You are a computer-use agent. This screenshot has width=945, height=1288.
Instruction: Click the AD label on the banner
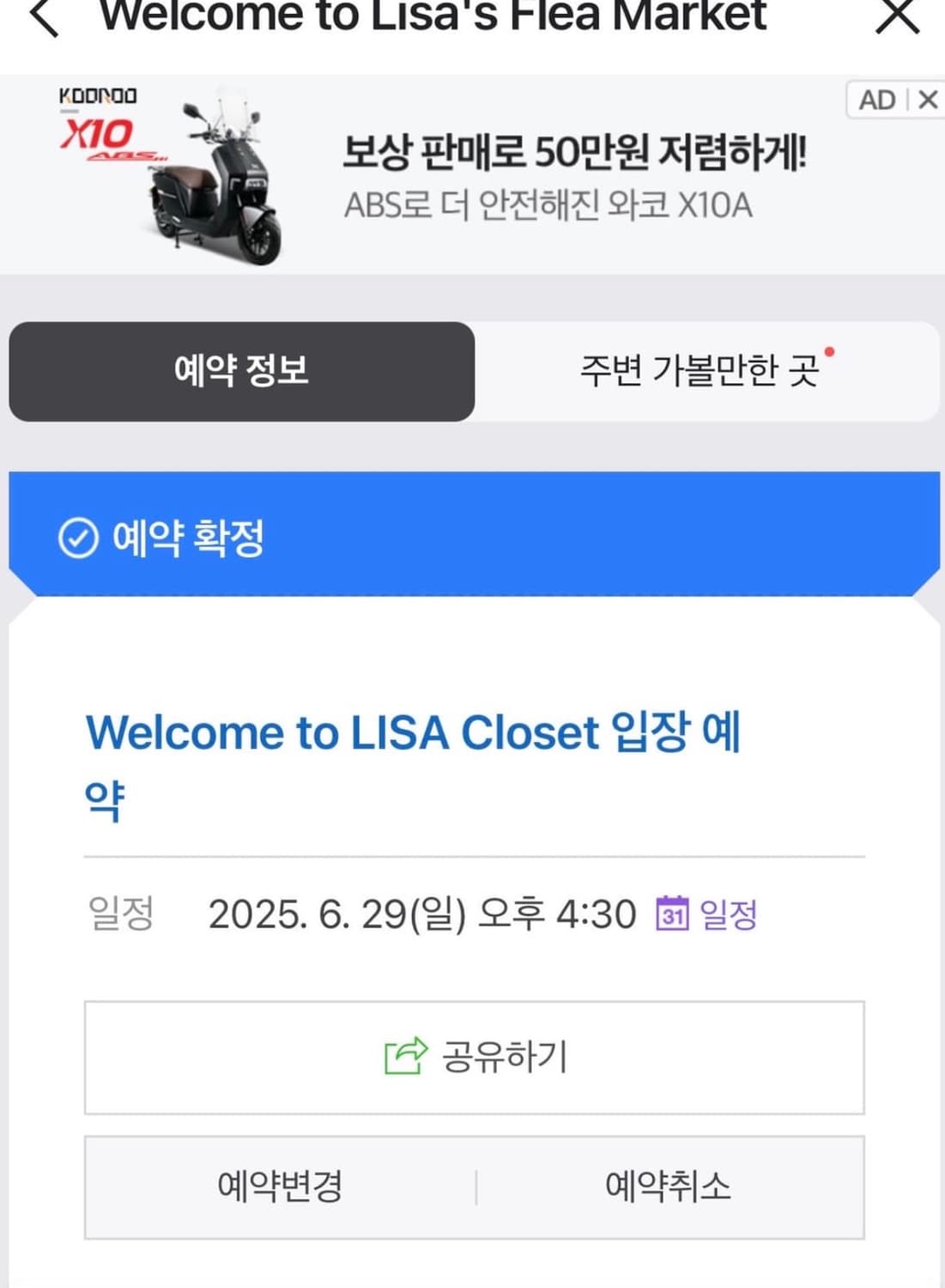tap(875, 100)
